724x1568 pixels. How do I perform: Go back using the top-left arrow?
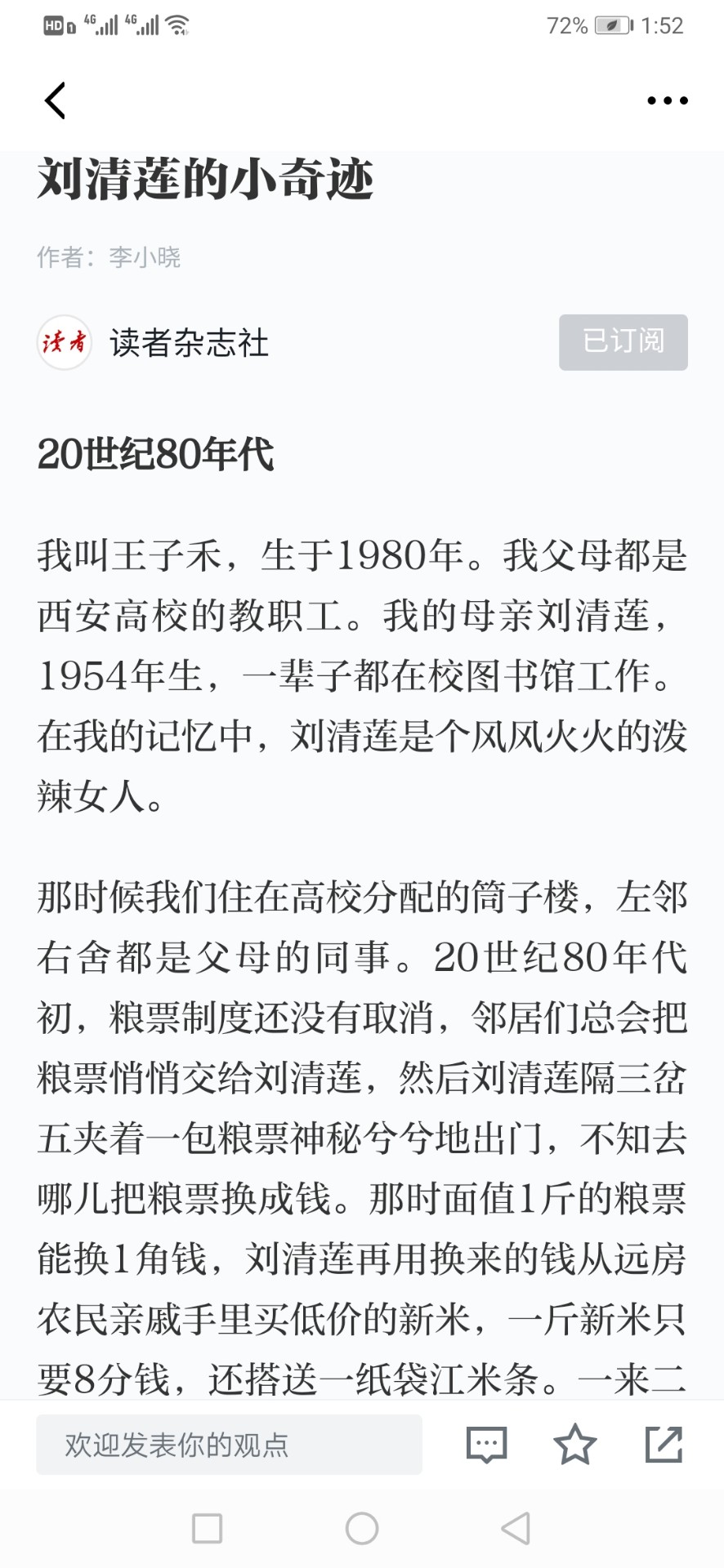(x=55, y=100)
